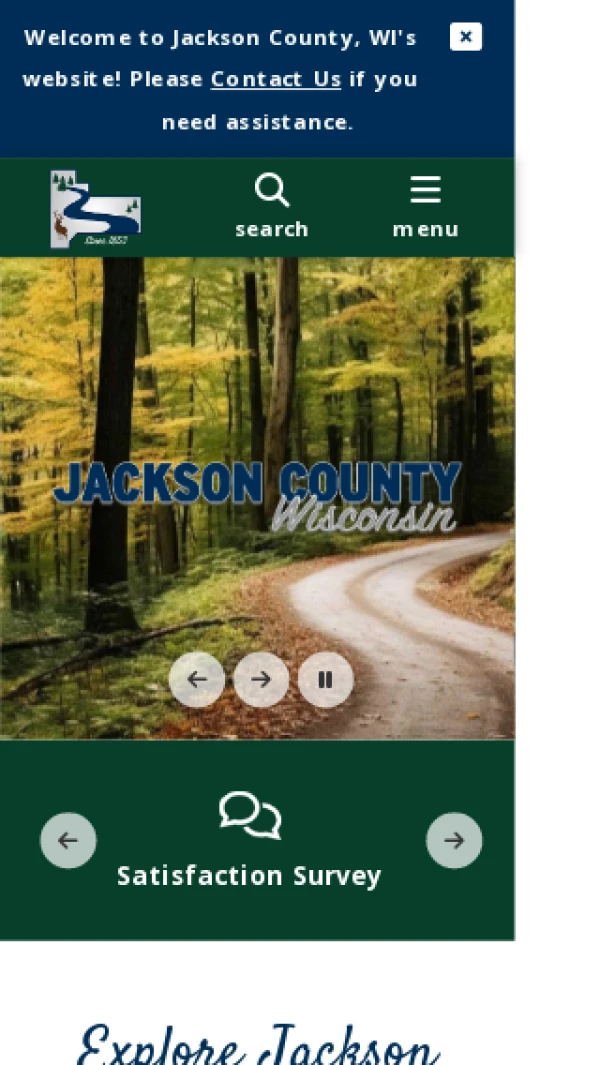Open the Contact Us link
The height and width of the screenshot is (1065, 600).
point(276,79)
